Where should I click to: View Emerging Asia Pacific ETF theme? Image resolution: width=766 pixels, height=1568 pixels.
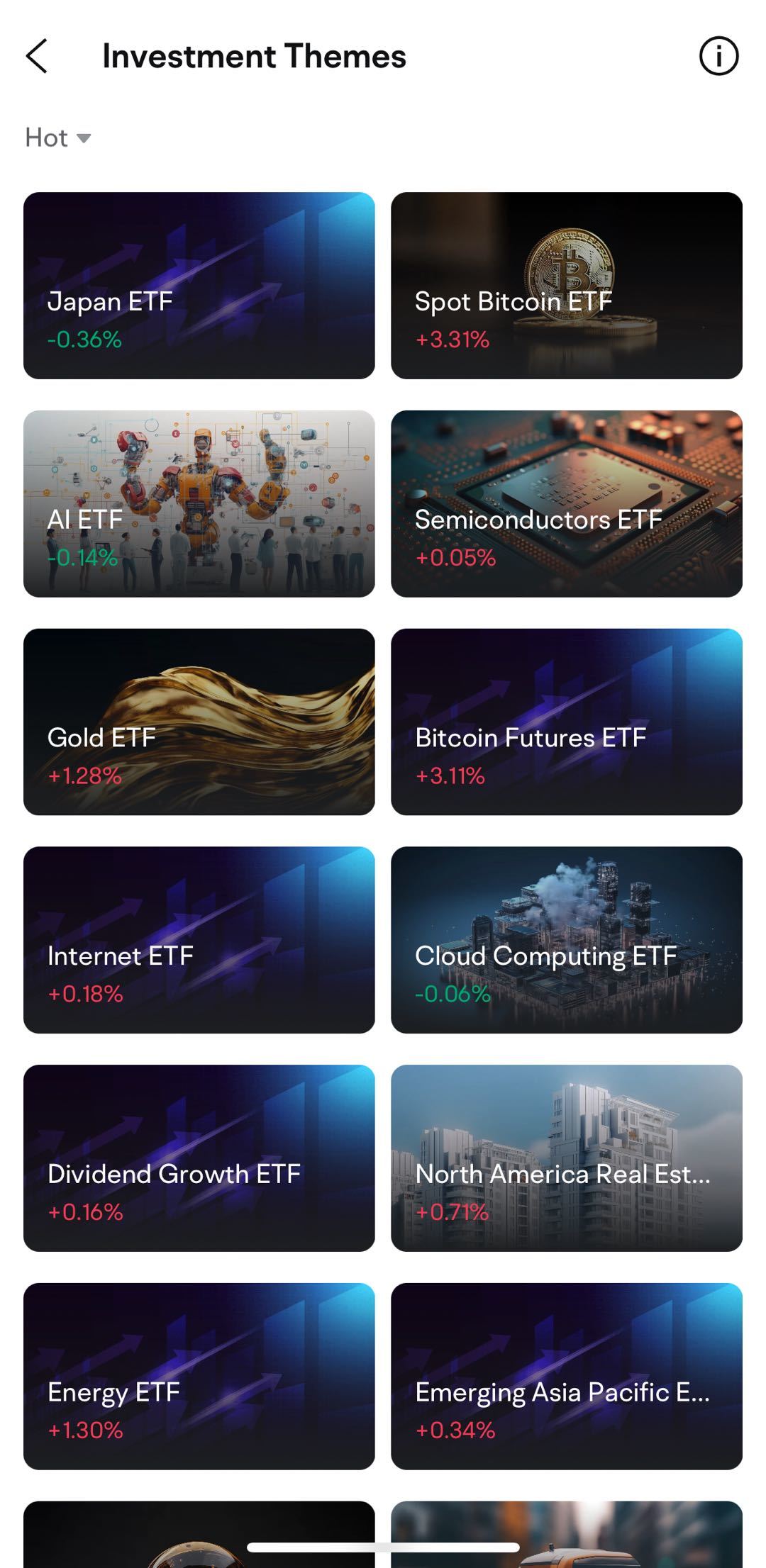(566, 1376)
